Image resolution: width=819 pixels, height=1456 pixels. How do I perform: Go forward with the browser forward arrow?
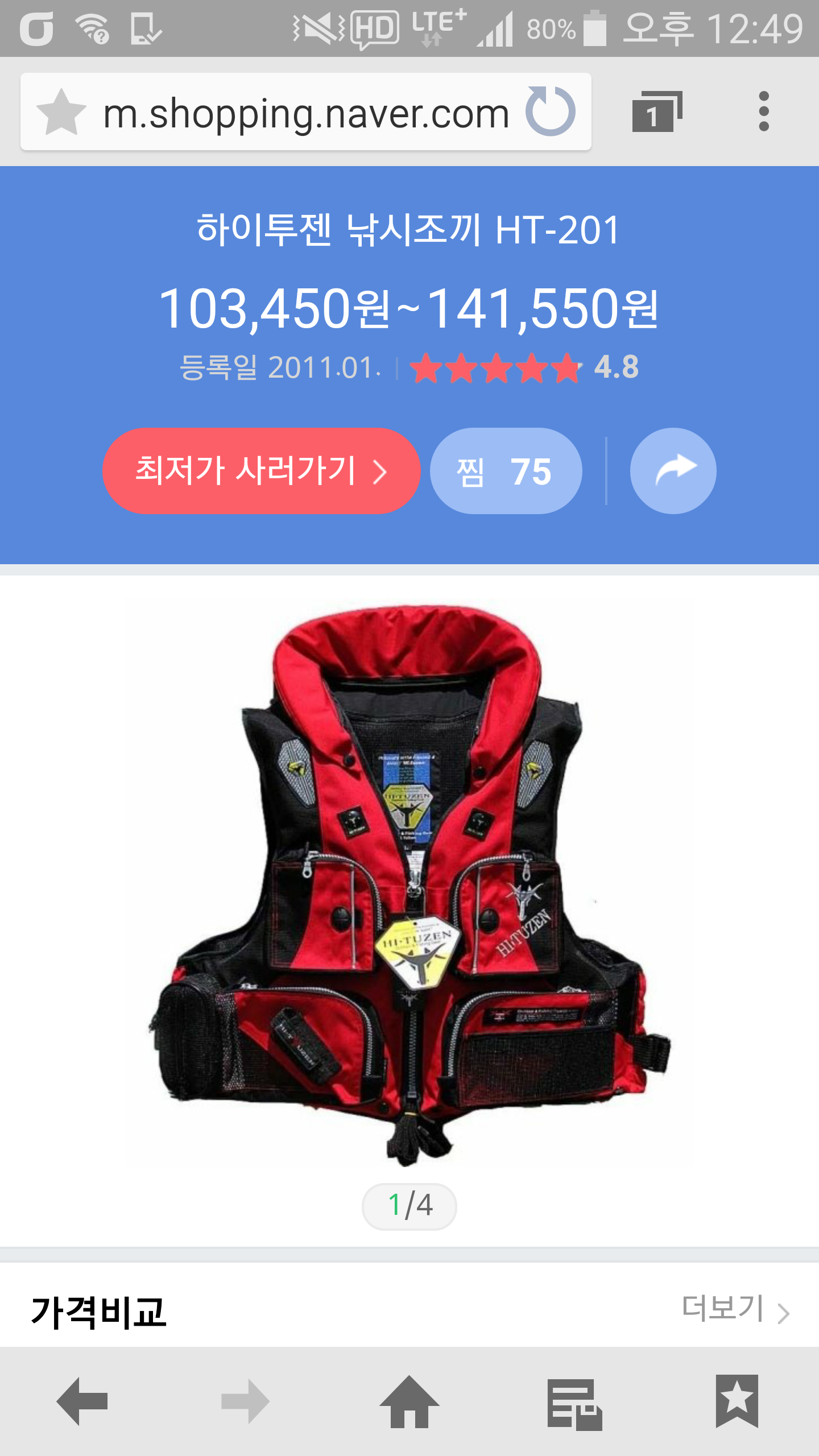[x=246, y=1401]
